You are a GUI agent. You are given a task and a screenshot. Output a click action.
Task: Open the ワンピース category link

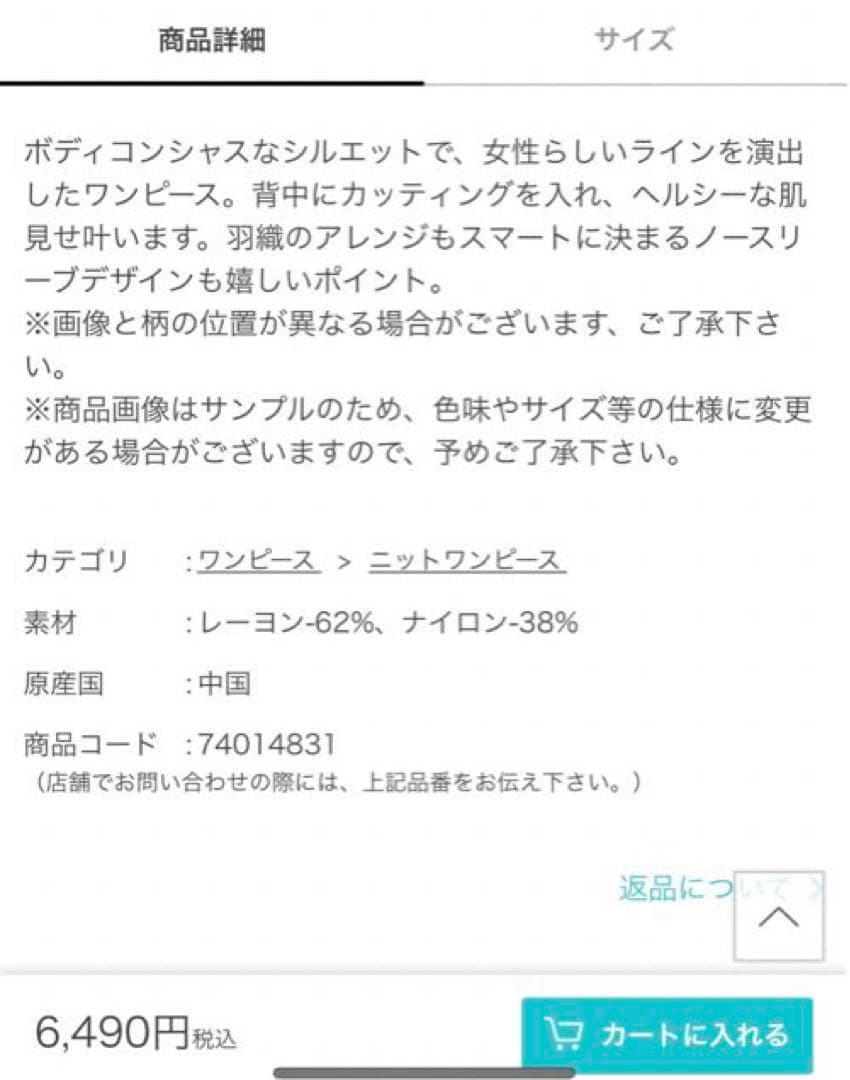[259, 561]
